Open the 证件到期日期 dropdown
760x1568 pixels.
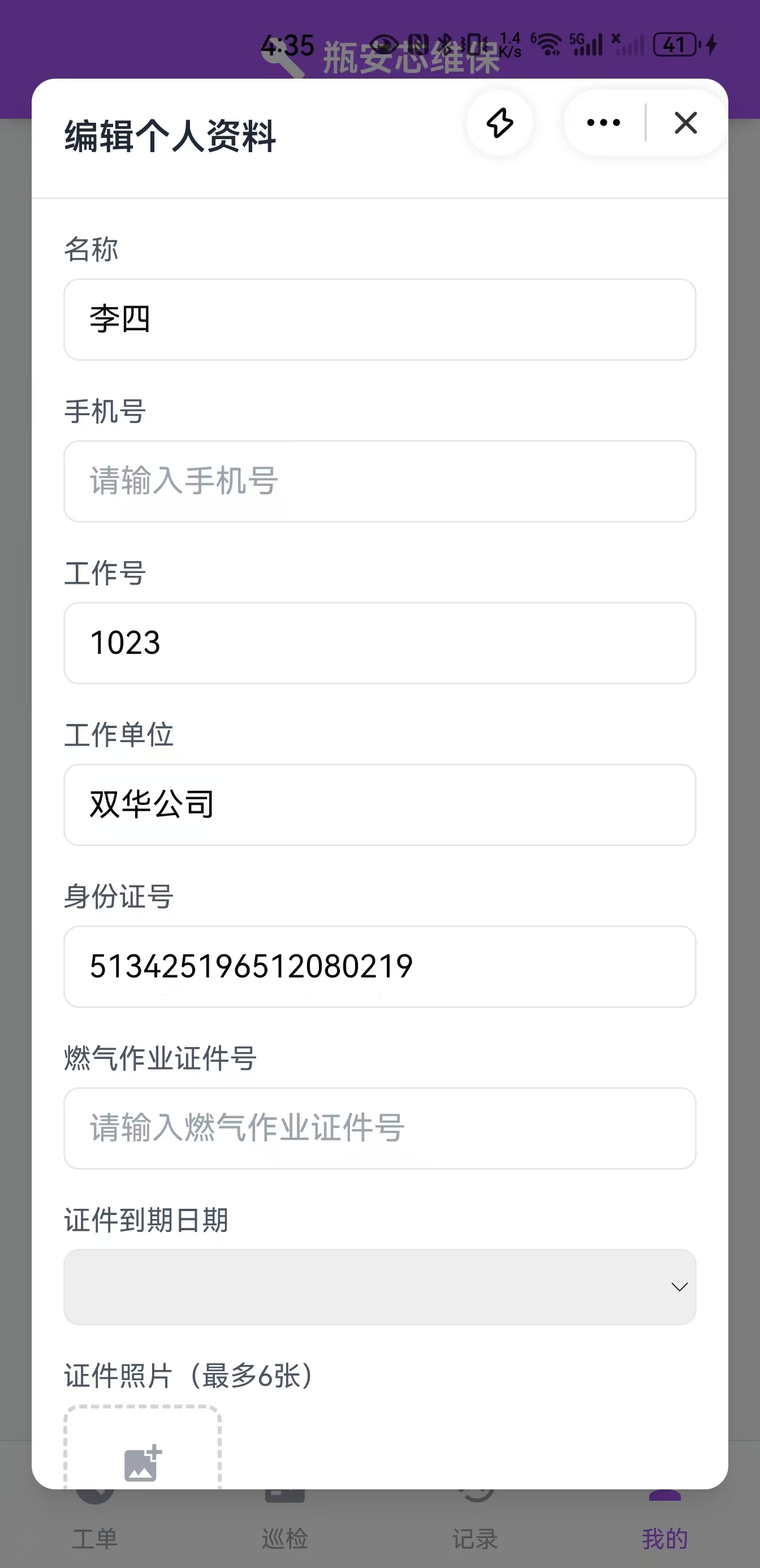(x=379, y=1287)
